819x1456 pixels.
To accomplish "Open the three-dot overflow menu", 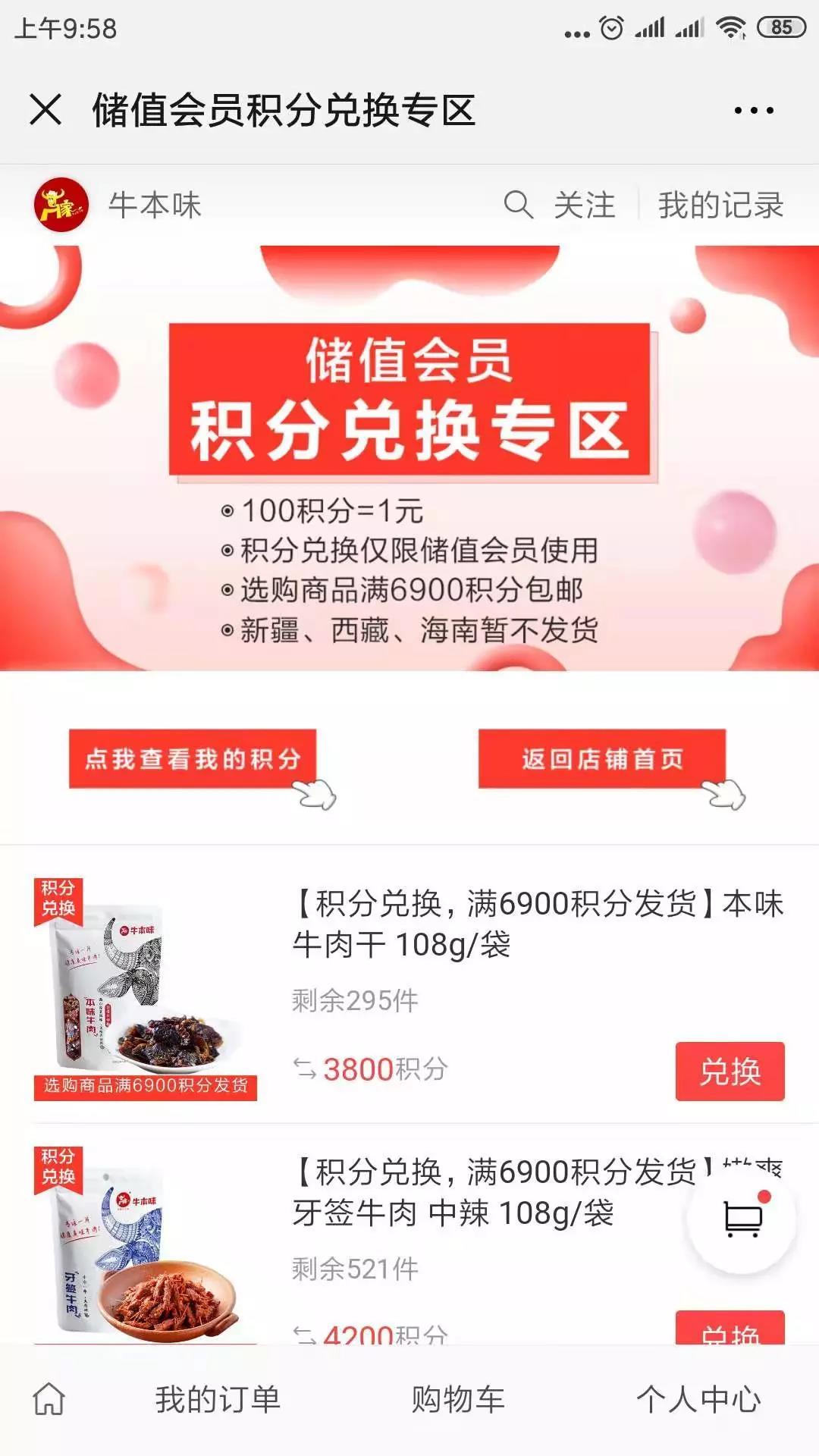I will coord(753,111).
